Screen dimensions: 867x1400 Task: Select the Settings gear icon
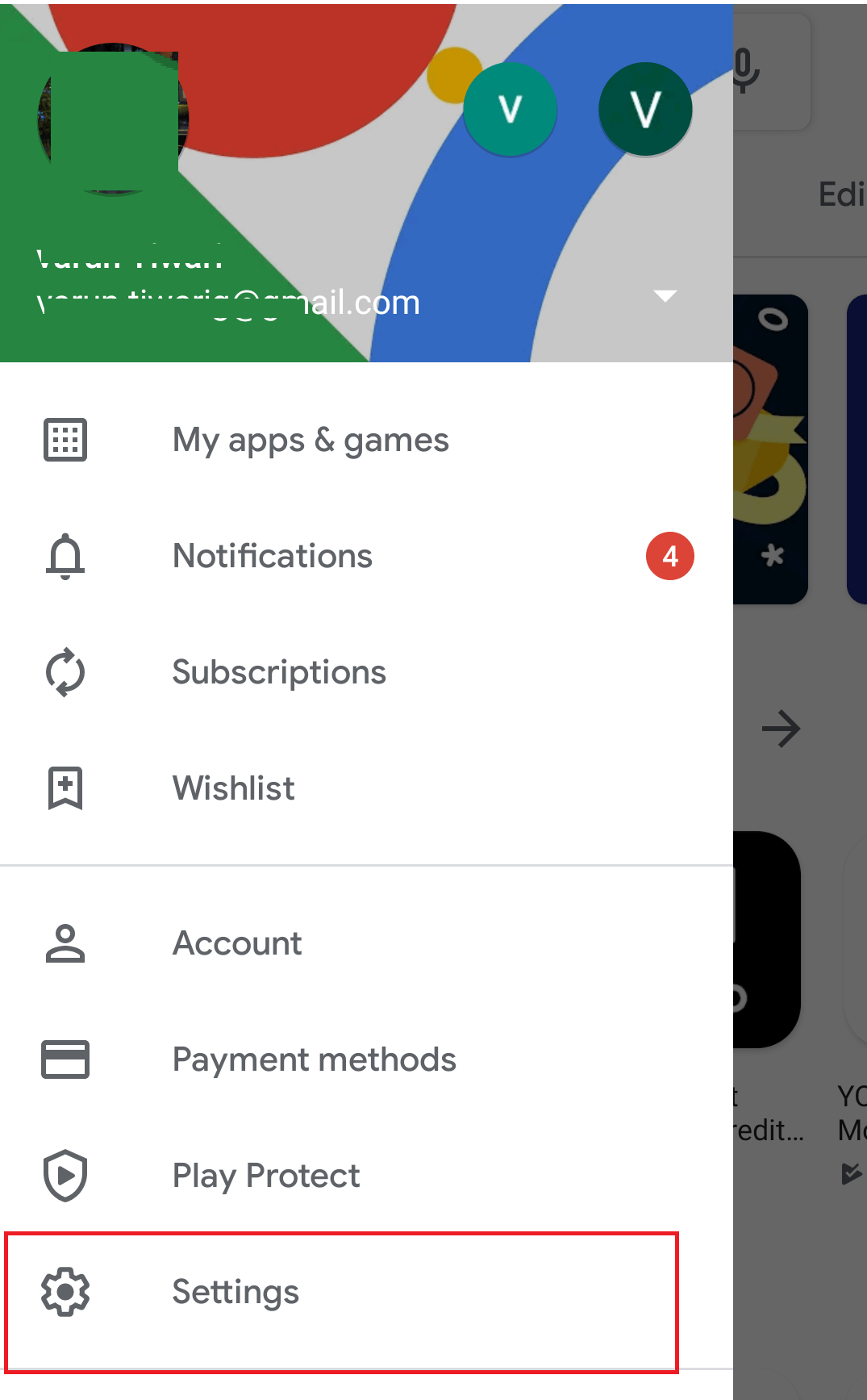click(x=65, y=1292)
